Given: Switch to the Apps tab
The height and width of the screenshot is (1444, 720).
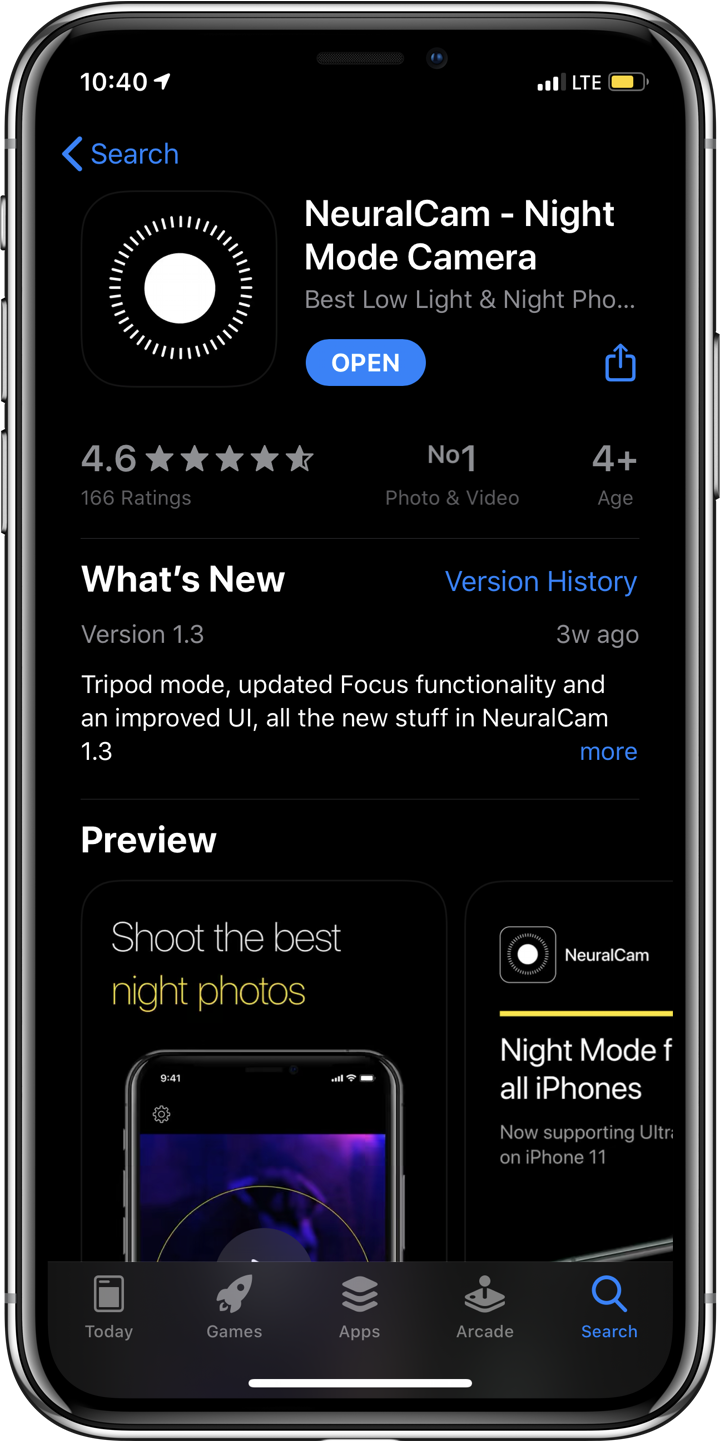Looking at the screenshot, I should click(x=359, y=1306).
